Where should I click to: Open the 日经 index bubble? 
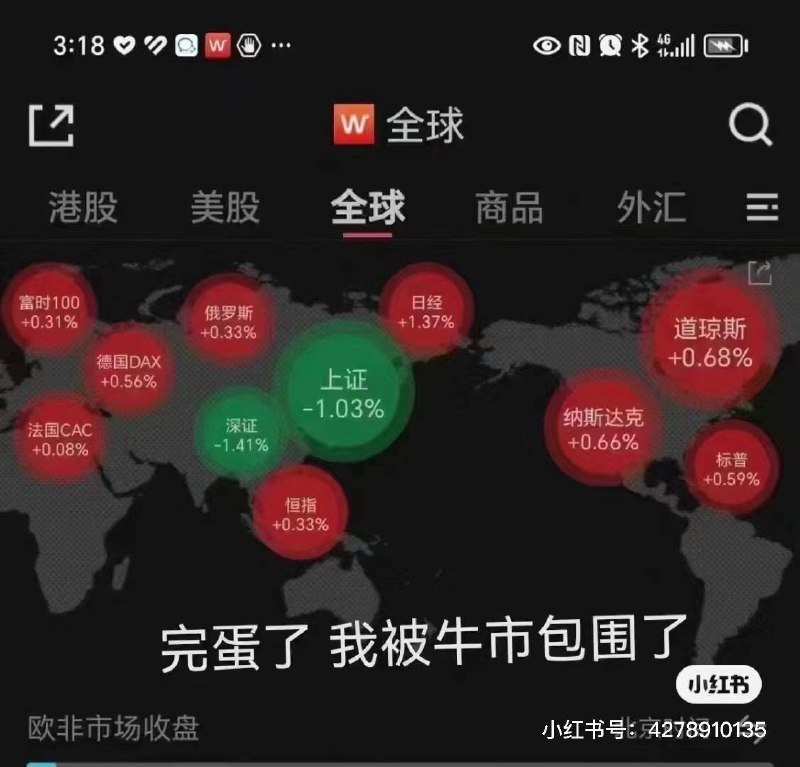click(x=427, y=312)
